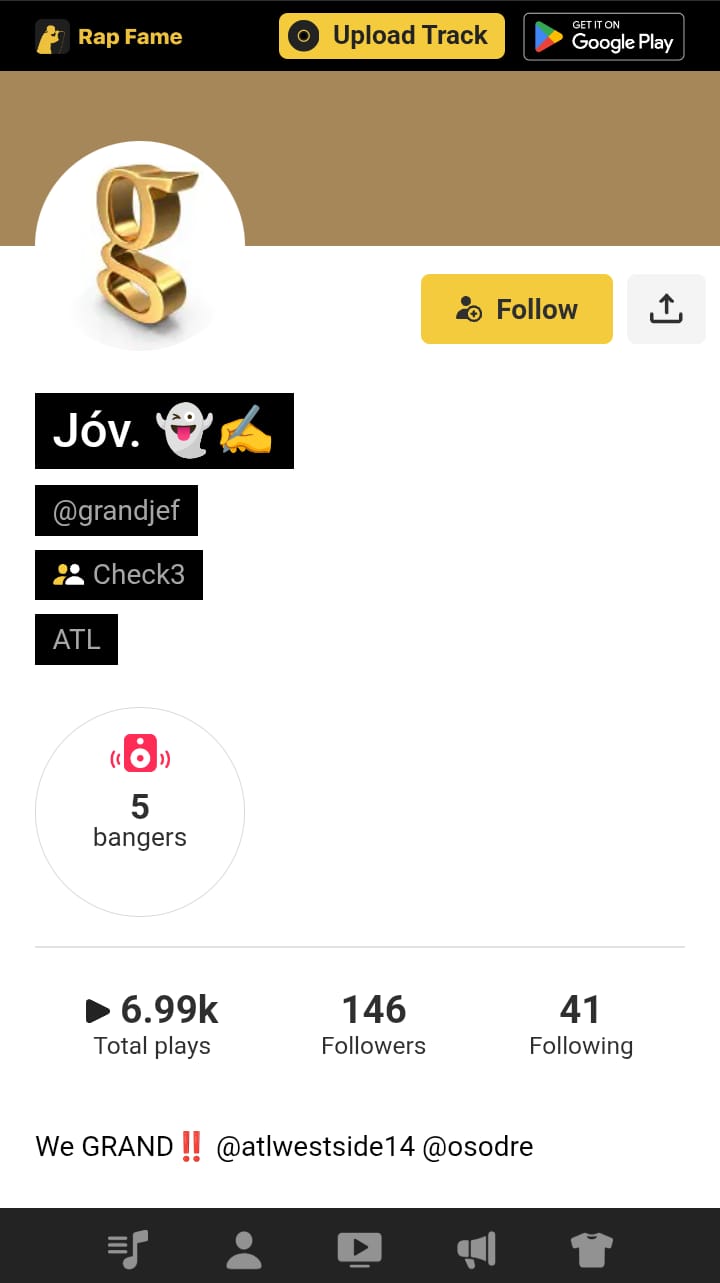Viewport: 720px width, 1283px height.
Task: Follow the Jóv. profile
Action: (516, 309)
